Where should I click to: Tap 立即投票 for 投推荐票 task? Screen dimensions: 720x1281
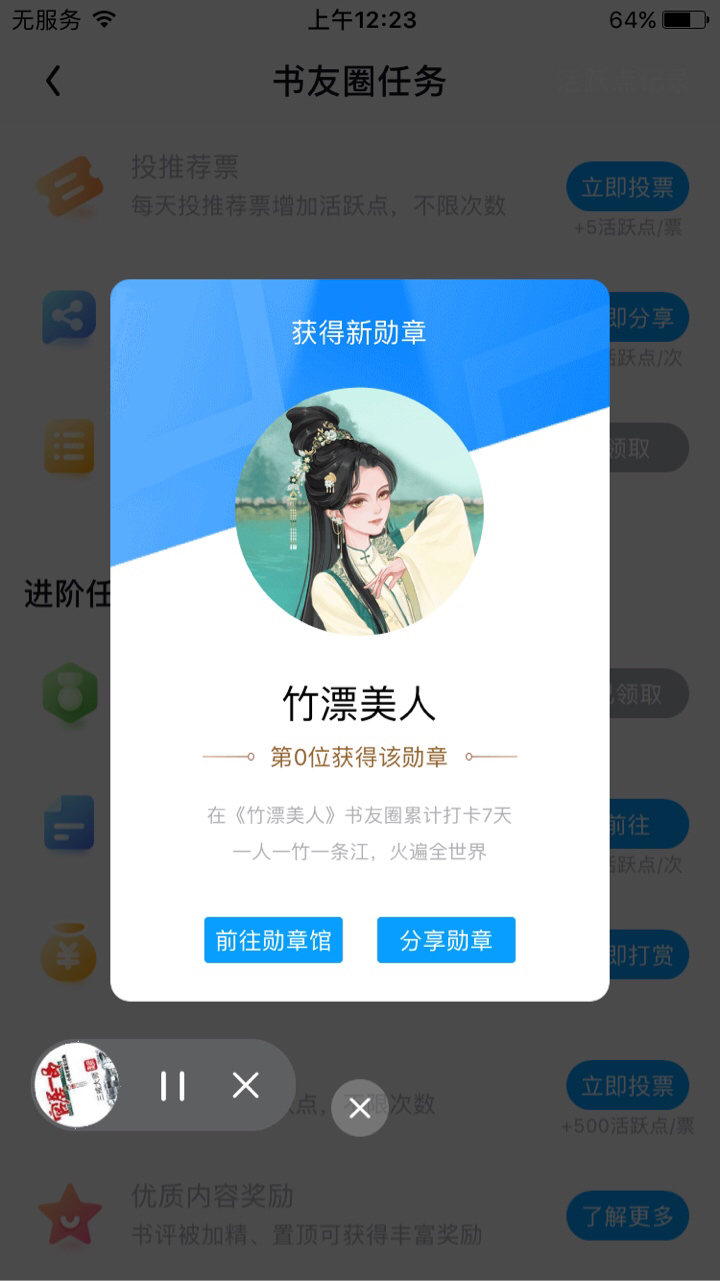627,187
